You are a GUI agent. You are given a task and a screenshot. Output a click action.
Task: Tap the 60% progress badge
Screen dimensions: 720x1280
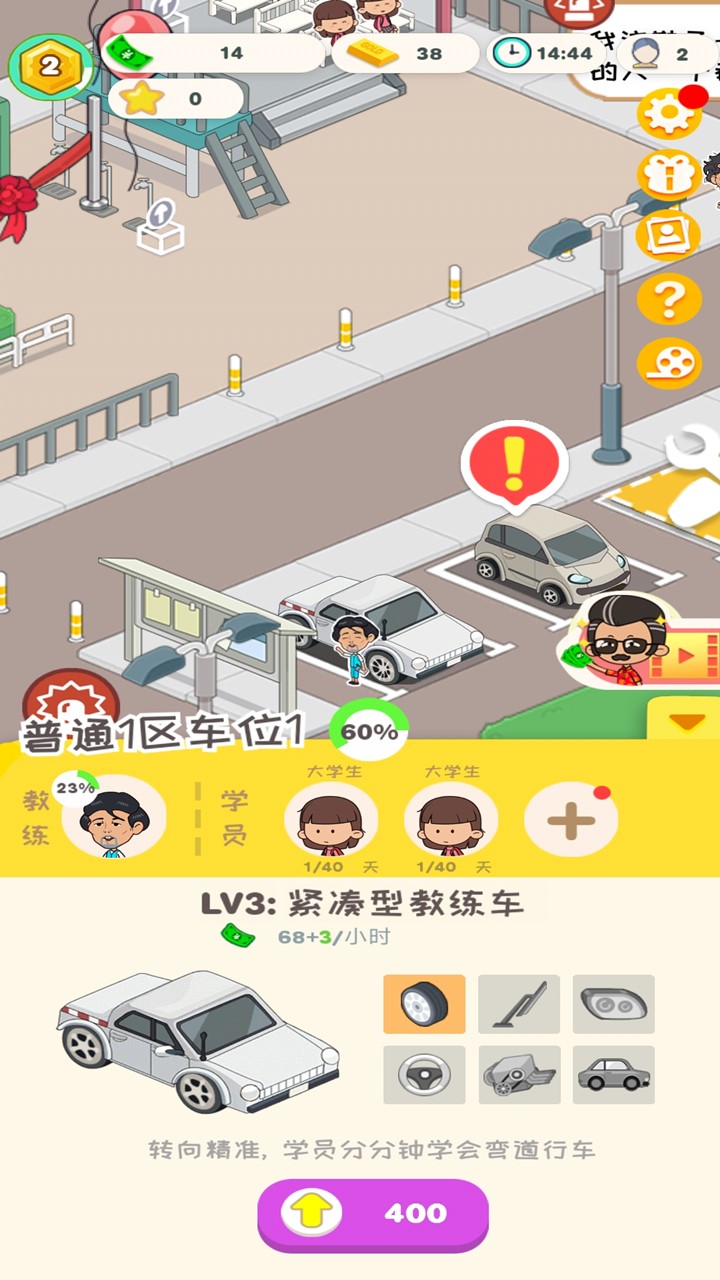click(370, 730)
